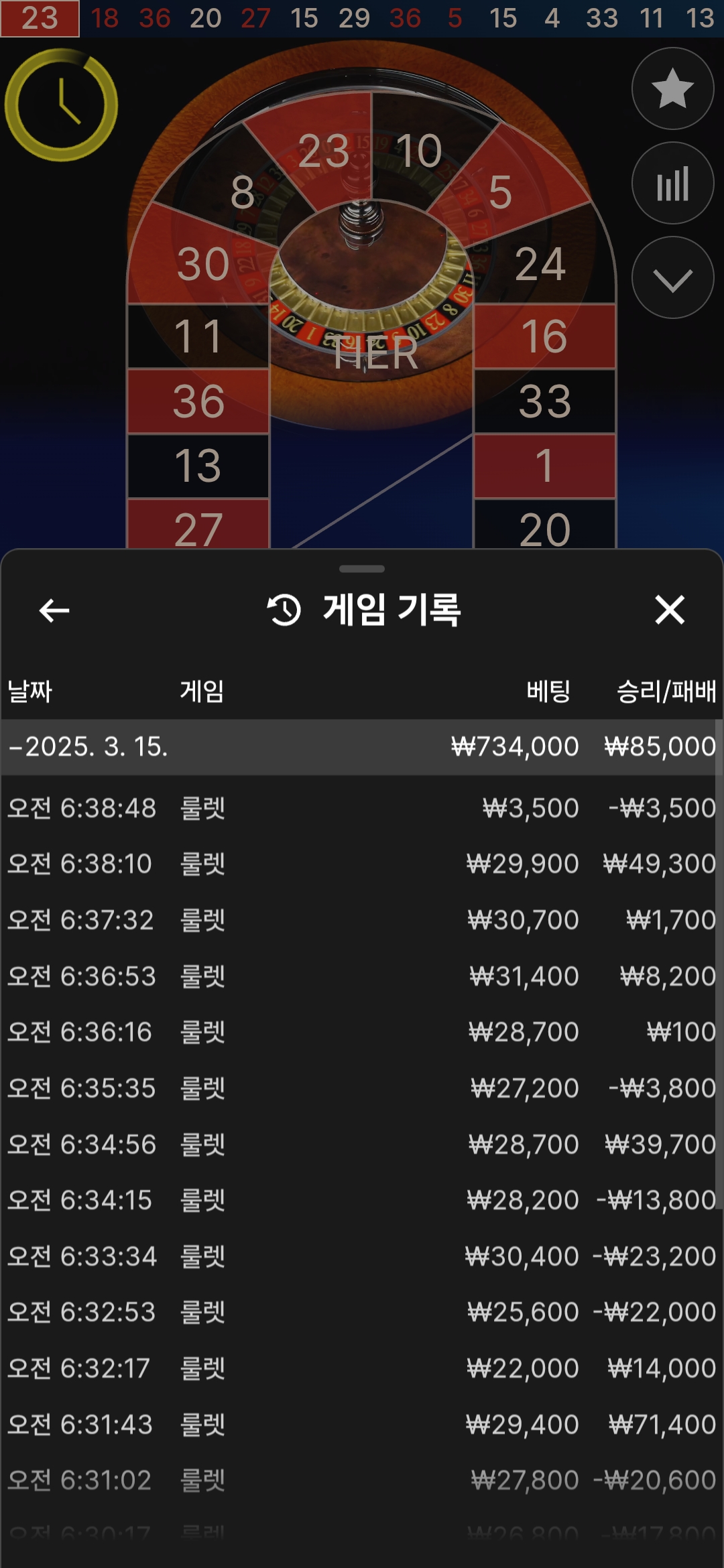This screenshot has height=1568, width=724.
Task: Tap the chevron down circle button
Action: coord(672,278)
